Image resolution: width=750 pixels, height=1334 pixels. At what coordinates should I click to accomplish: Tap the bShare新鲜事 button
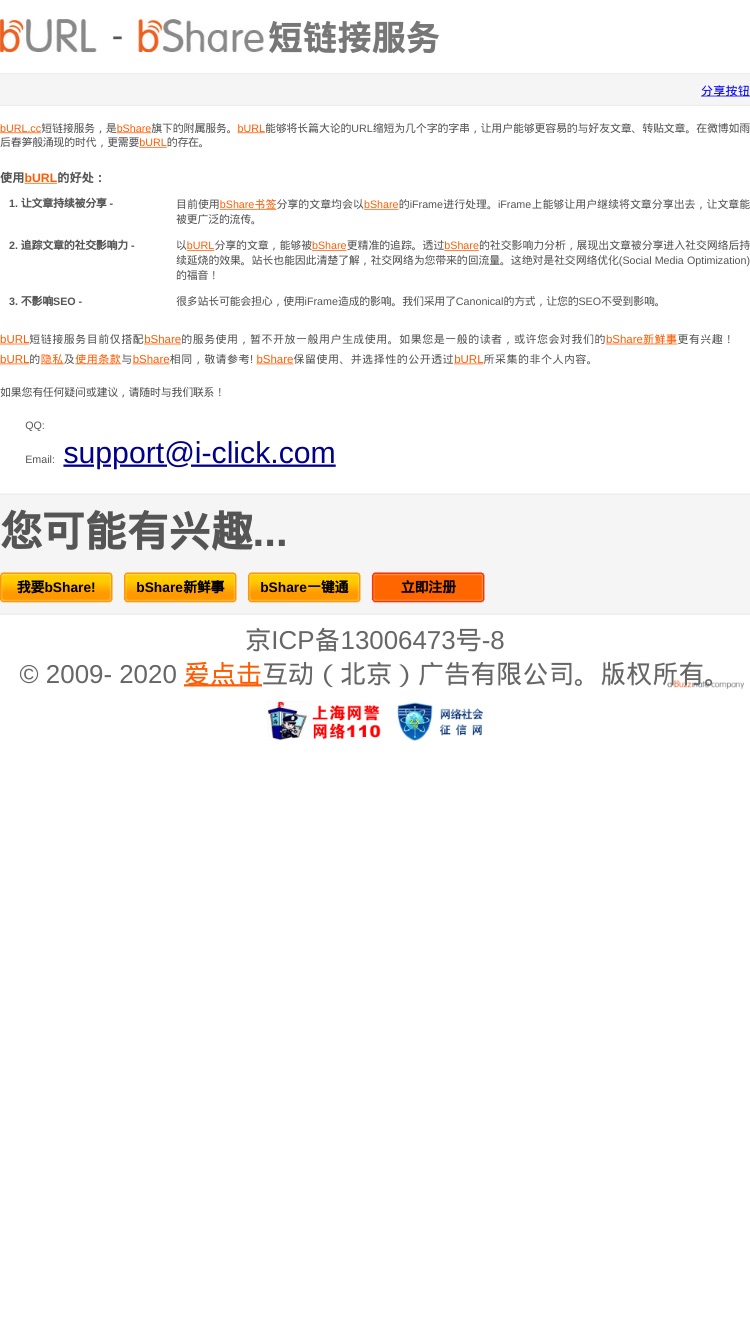pyautogui.click(x=180, y=587)
